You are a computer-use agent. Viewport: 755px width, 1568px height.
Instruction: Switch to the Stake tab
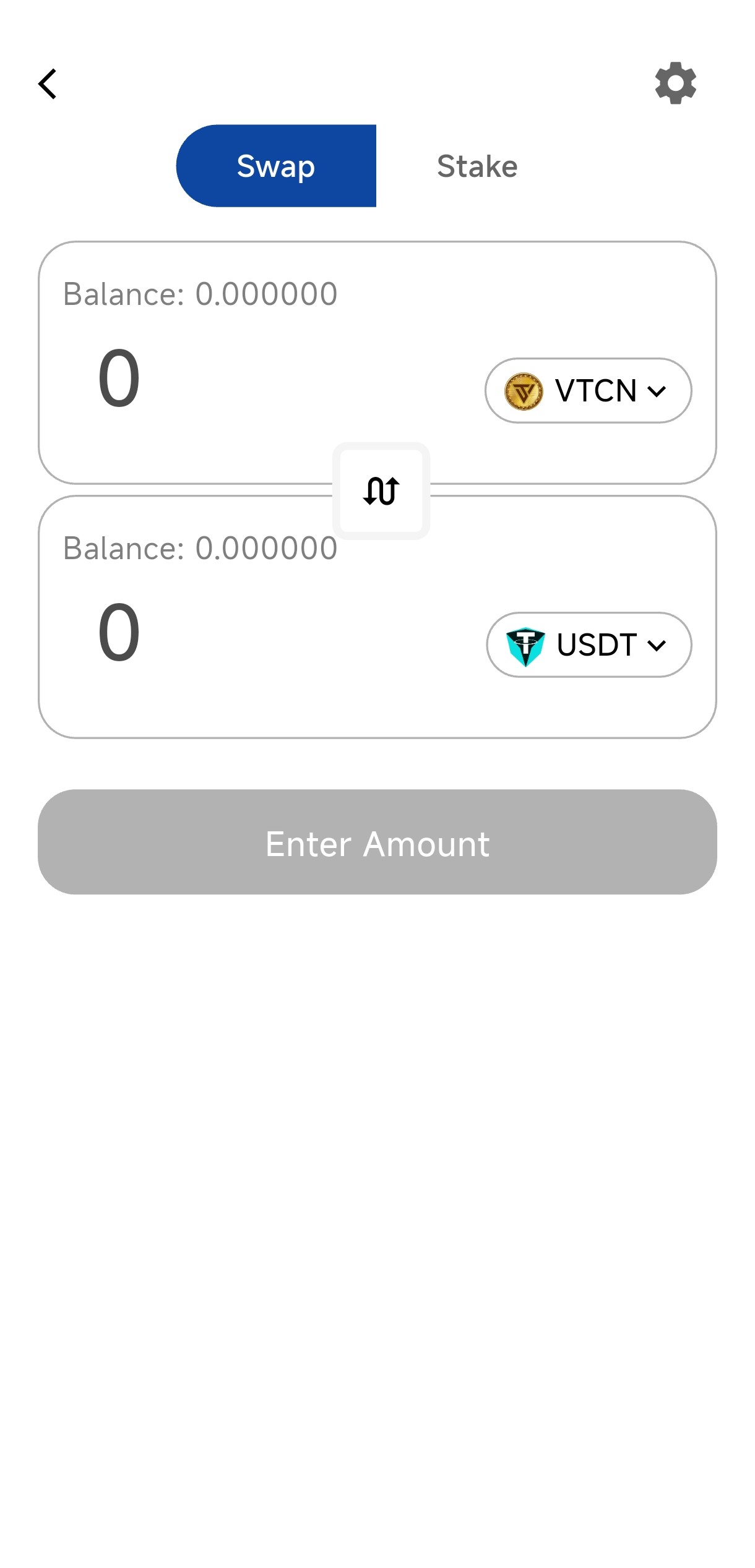478,166
